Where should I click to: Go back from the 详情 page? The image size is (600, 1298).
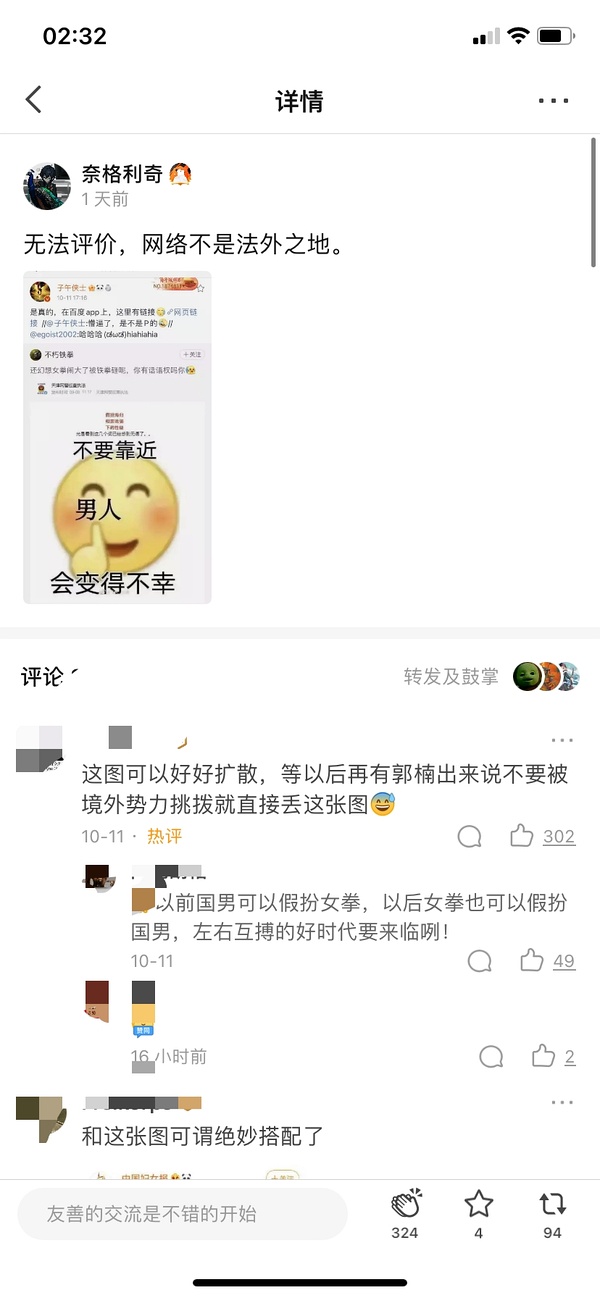[x=34, y=100]
